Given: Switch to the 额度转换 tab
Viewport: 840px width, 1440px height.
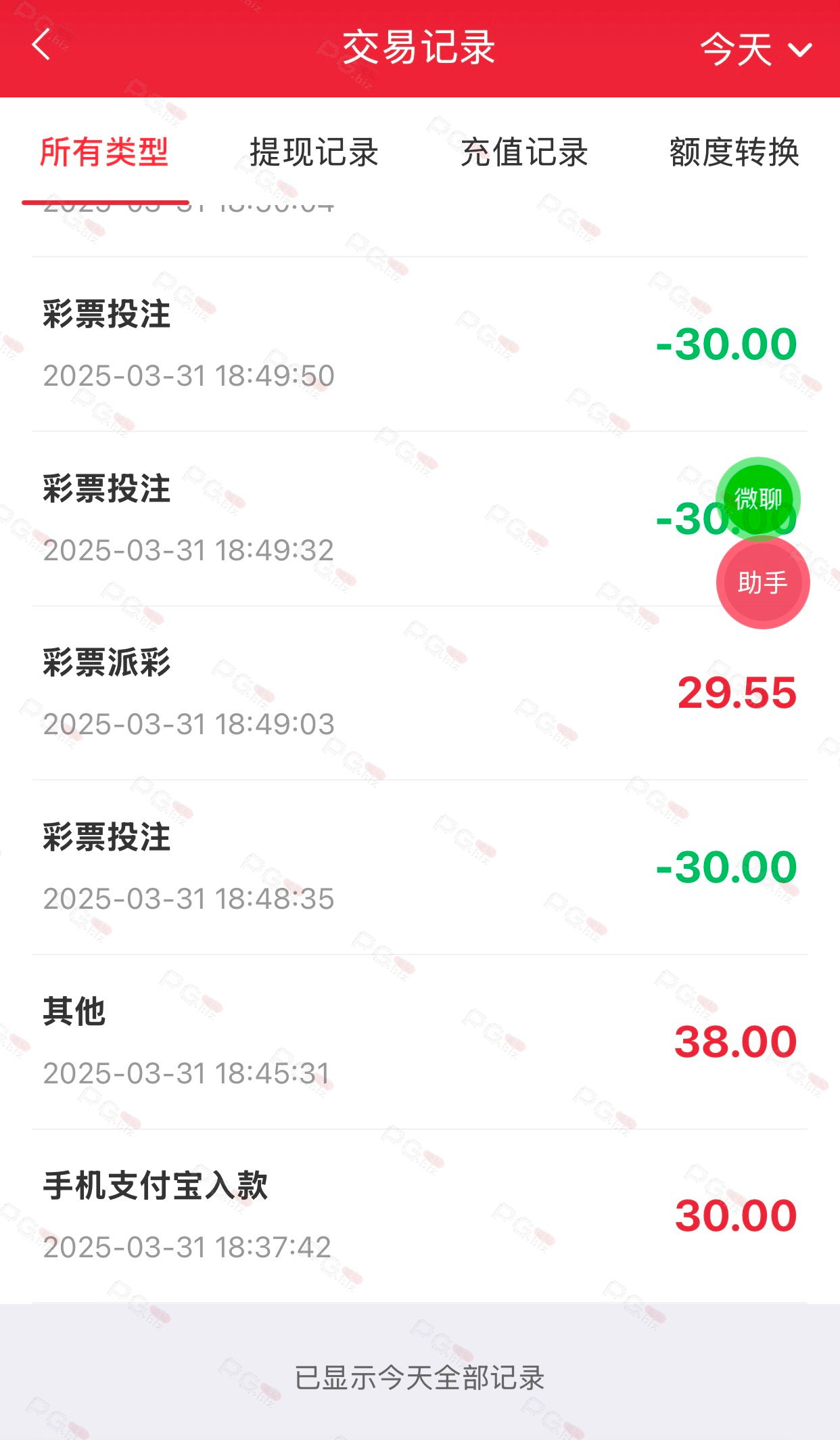Looking at the screenshot, I should [x=734, y=152].
